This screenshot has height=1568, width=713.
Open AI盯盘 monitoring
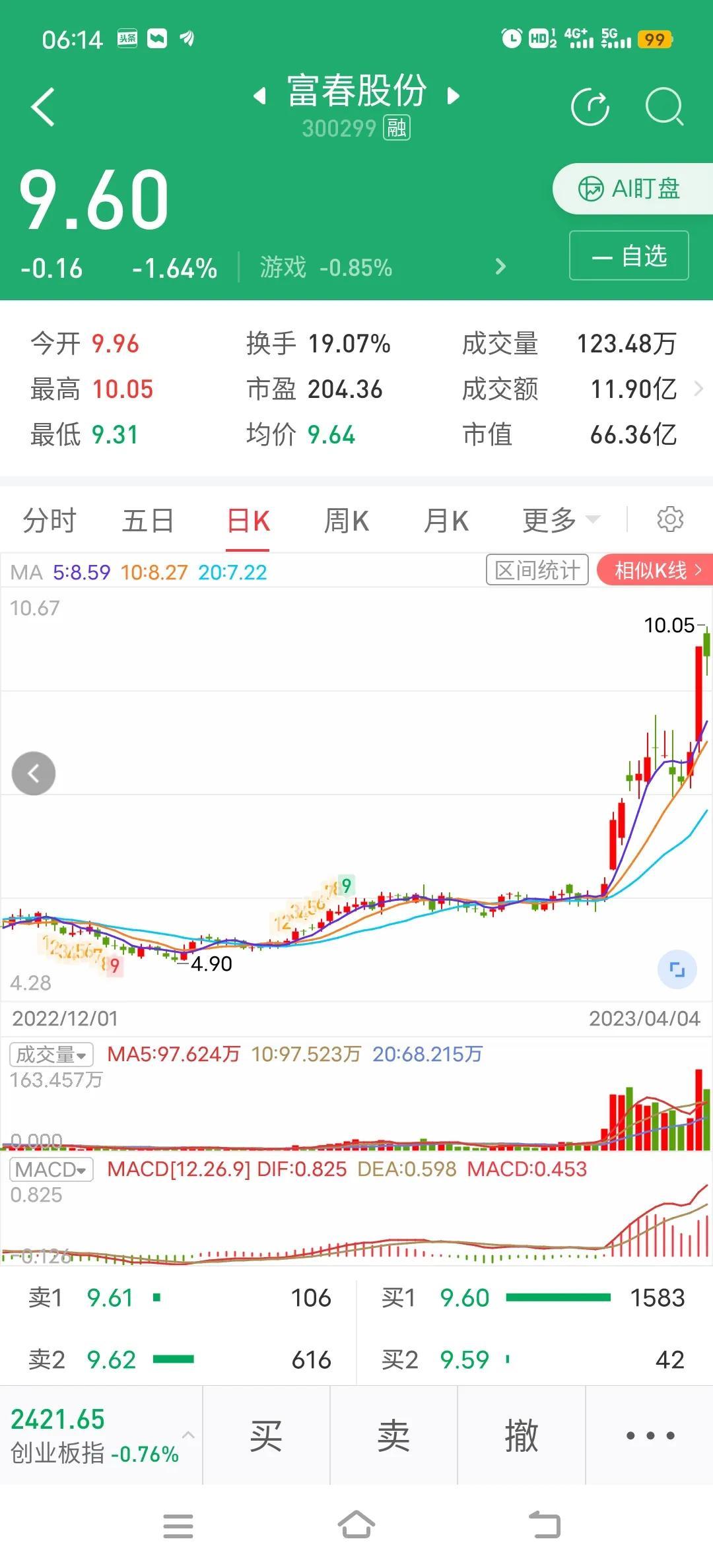(632, 189)
